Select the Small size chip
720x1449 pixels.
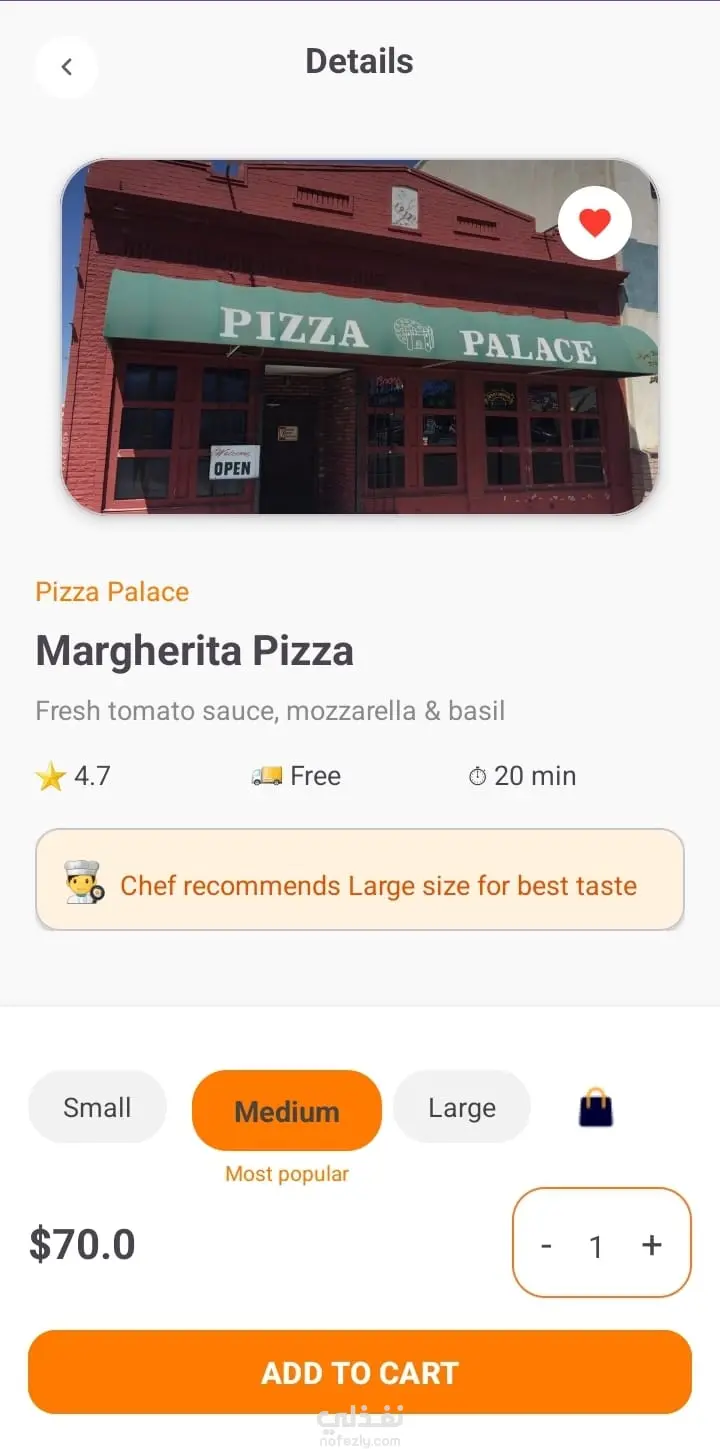point(97,1107)
